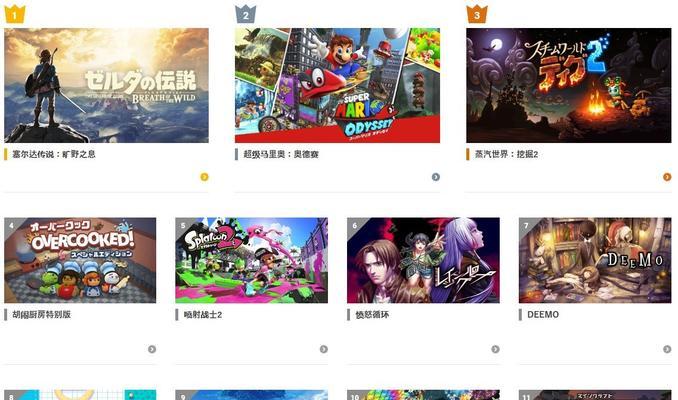Tap the arrow icon under 蒸汽世界：挖掘2
The height and width of the screenshot is (400, 678).
point(667,177)
